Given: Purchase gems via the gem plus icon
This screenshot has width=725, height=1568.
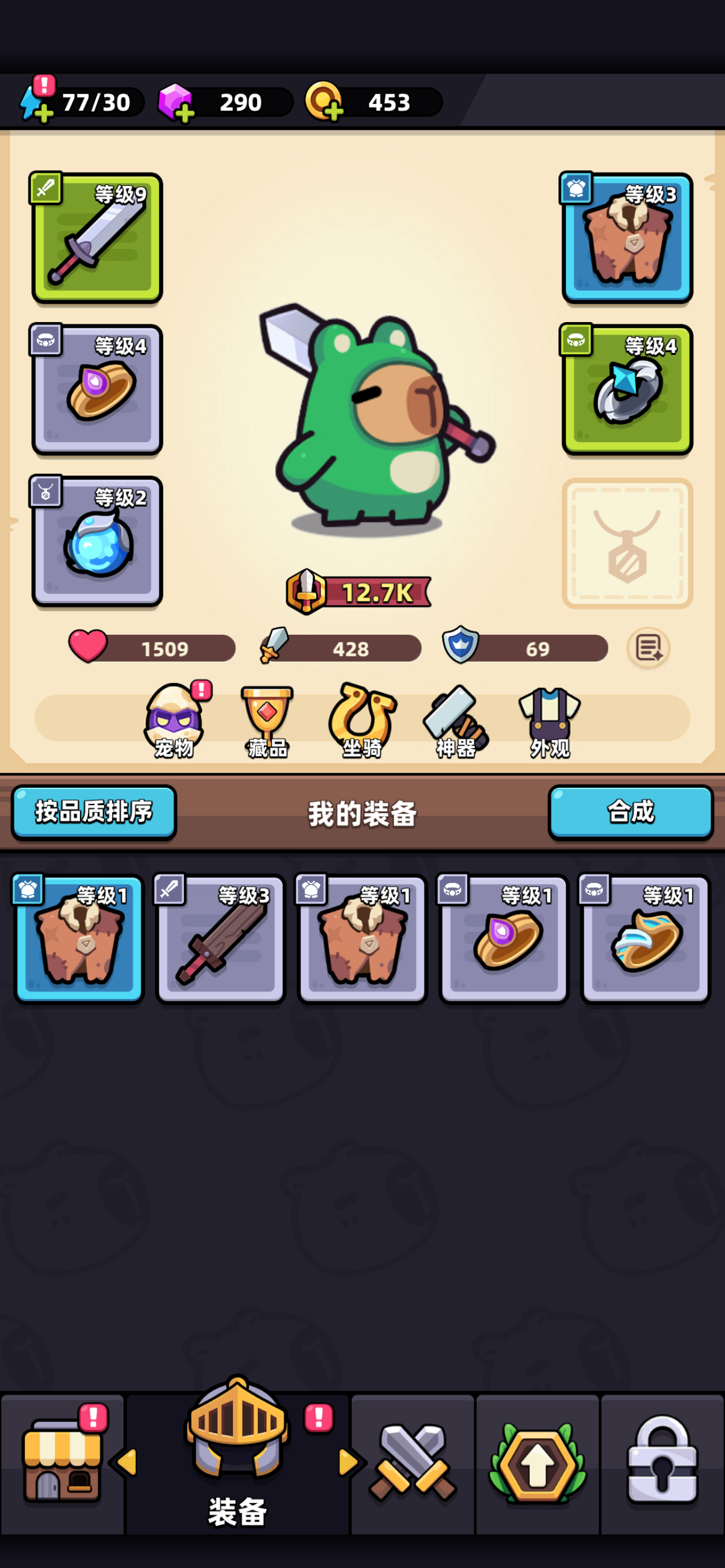Looking at the screenshot, I should point(184,113).
